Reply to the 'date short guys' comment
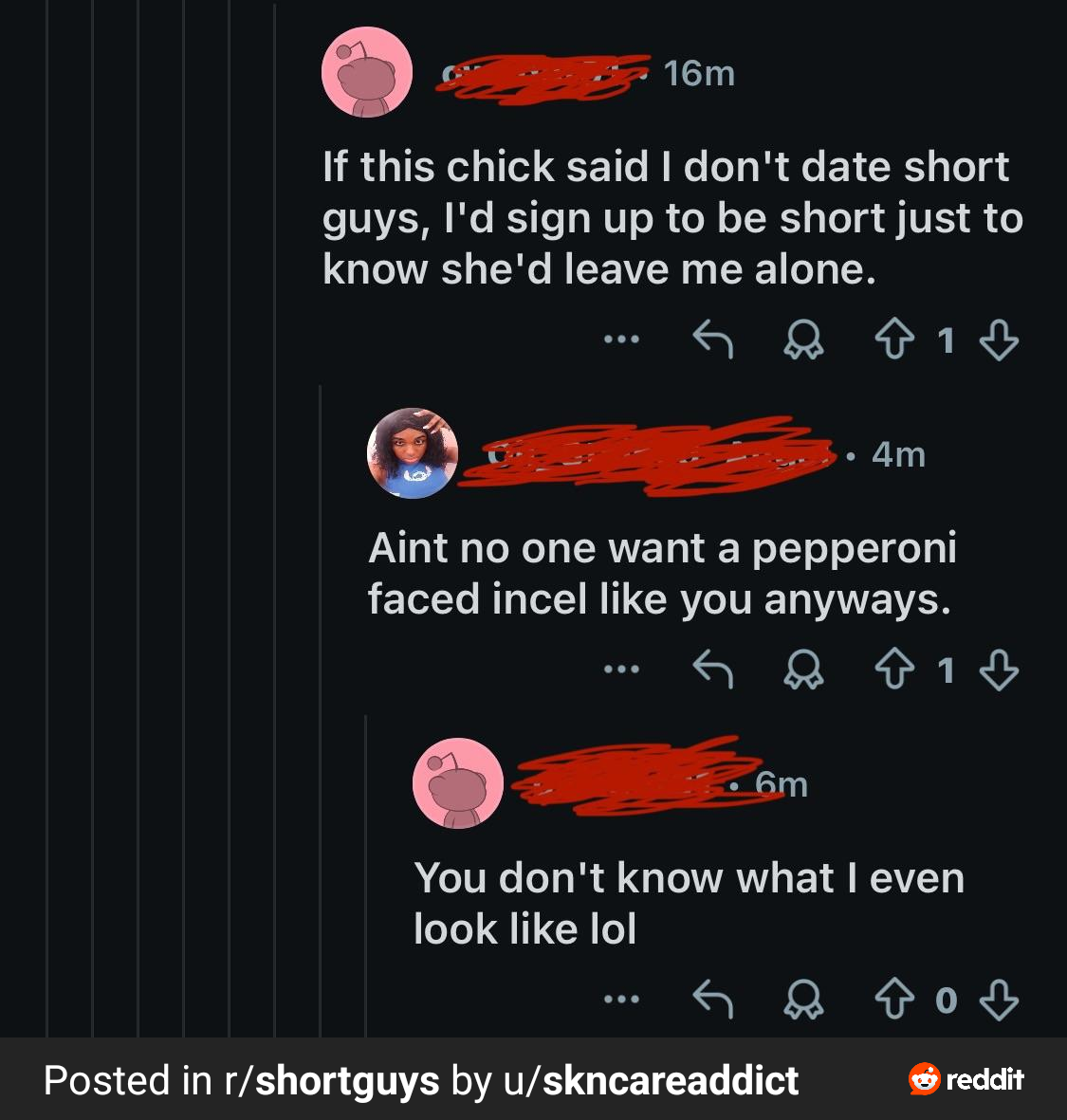1067x1120 pixels. pos(713,340)
